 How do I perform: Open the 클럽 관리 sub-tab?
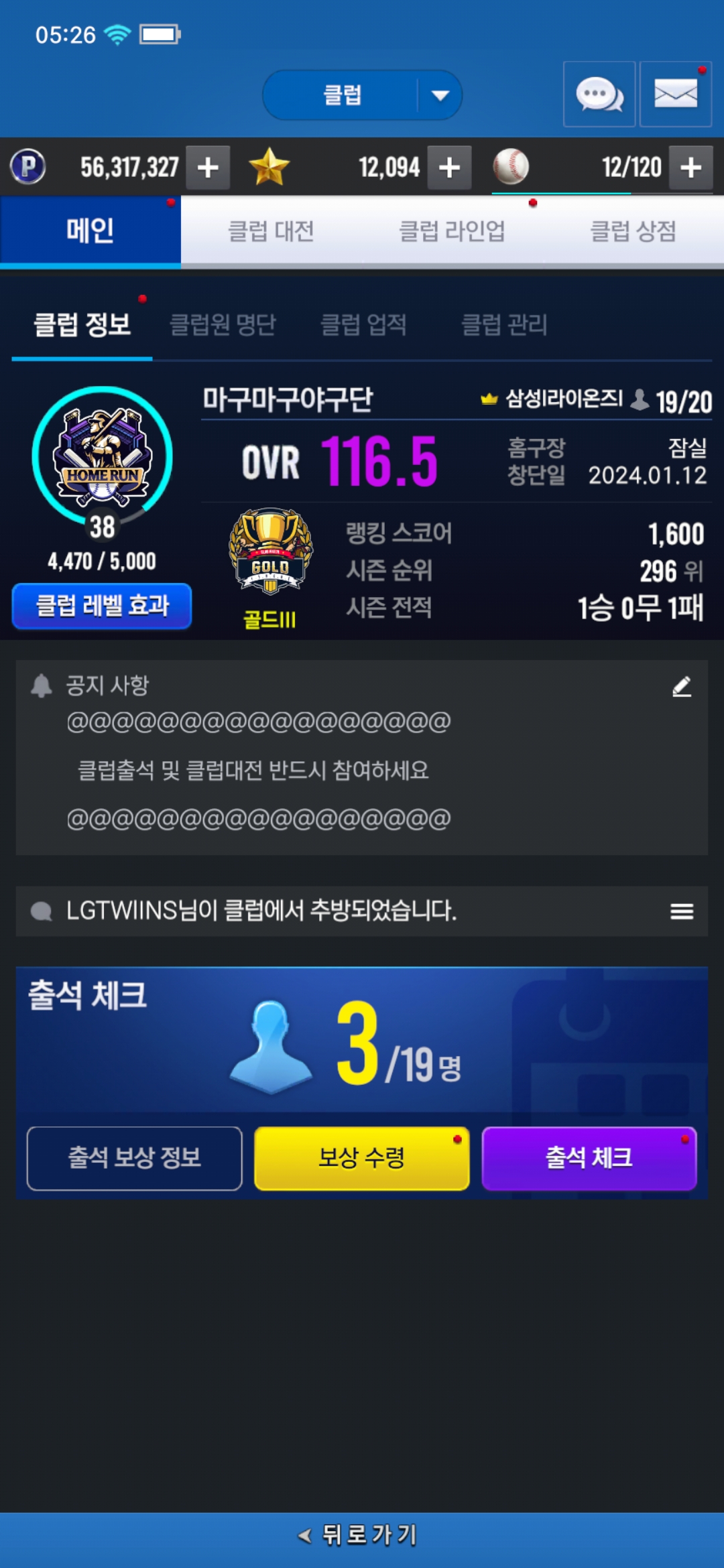[x=504, y=325]
